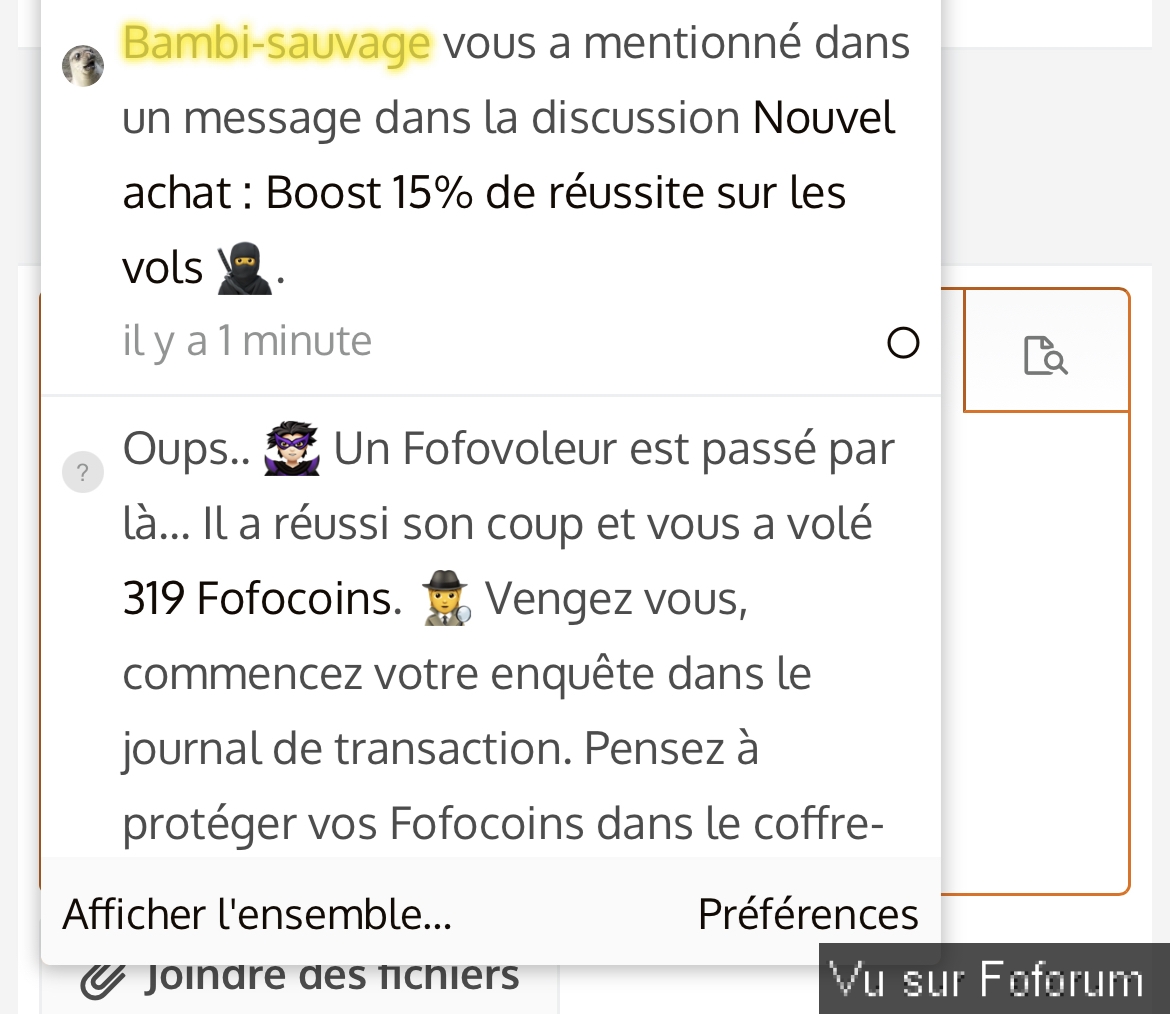Image resolution: width=1170 pixels, height=1014 pixels.
Task: Tap Afficher l'ensemble link
Action: coord(257,914)
